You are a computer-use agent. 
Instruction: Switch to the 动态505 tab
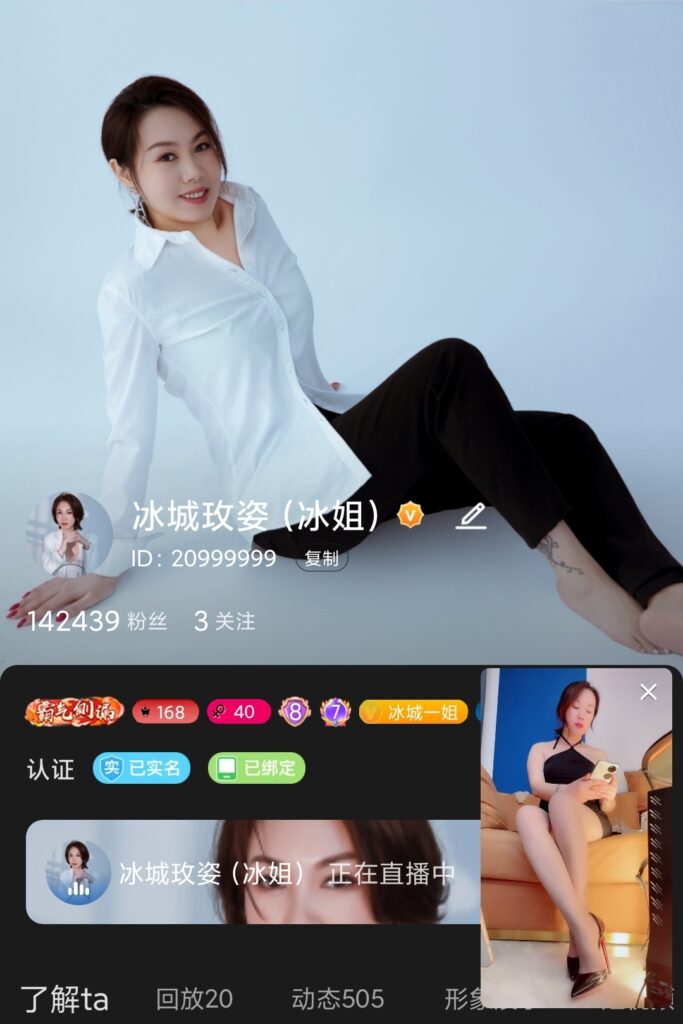click(x=337, y=999)
